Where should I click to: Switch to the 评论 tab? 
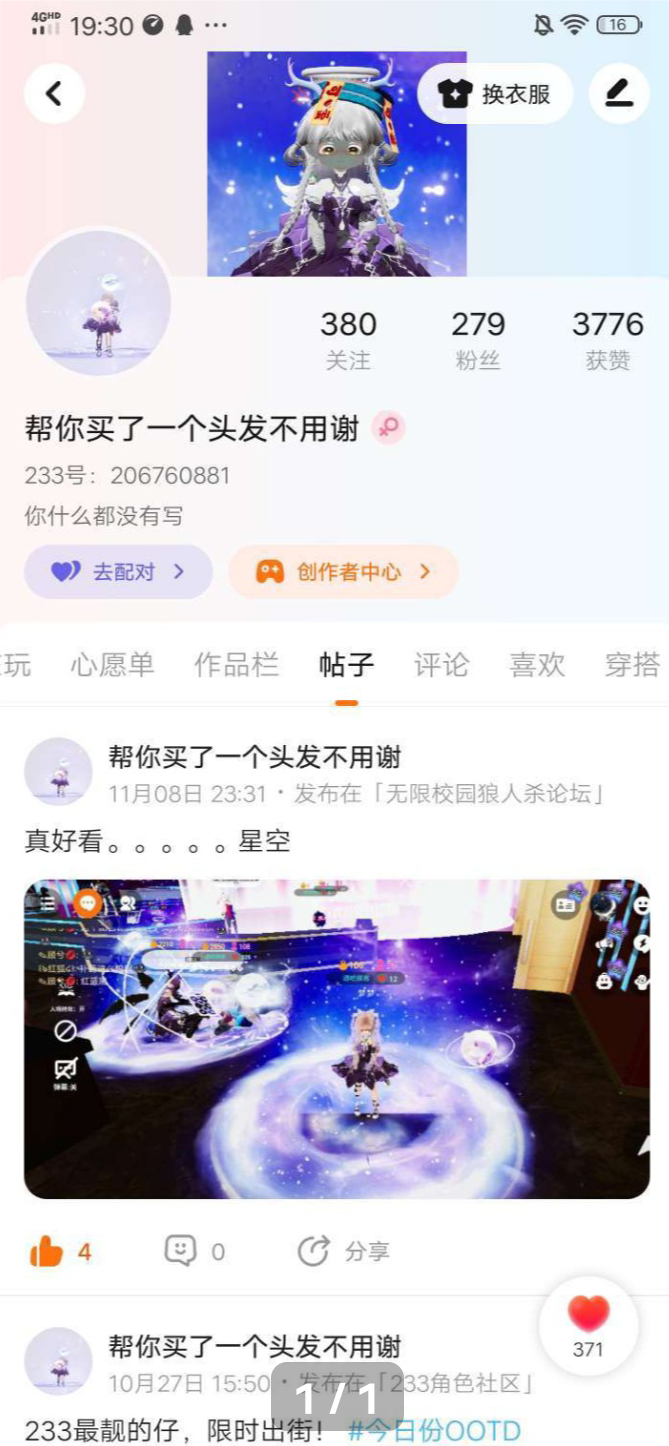pyautogui.click(x=441, y=665)
